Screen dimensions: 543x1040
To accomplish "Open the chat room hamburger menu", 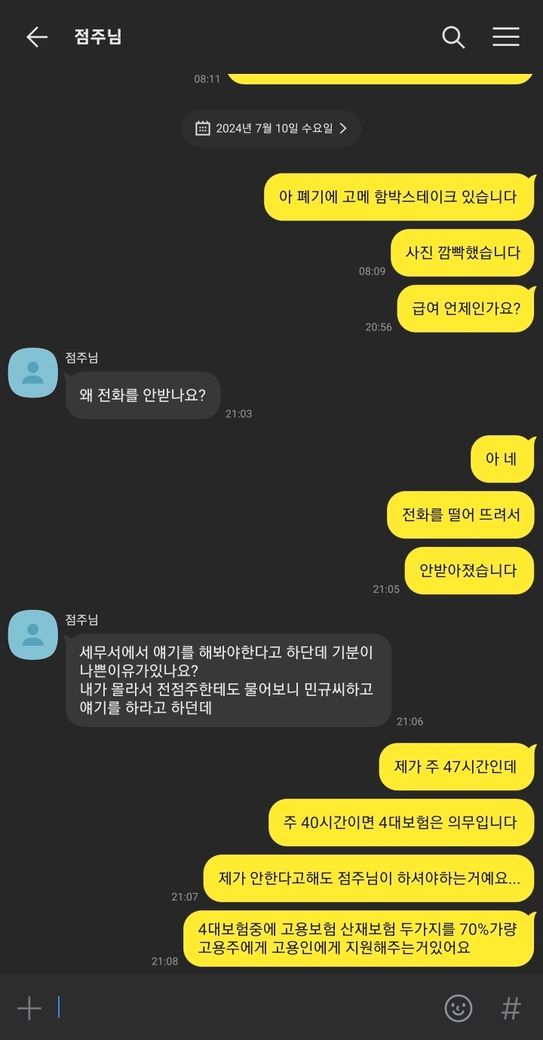I will click(x=506, y=37).
